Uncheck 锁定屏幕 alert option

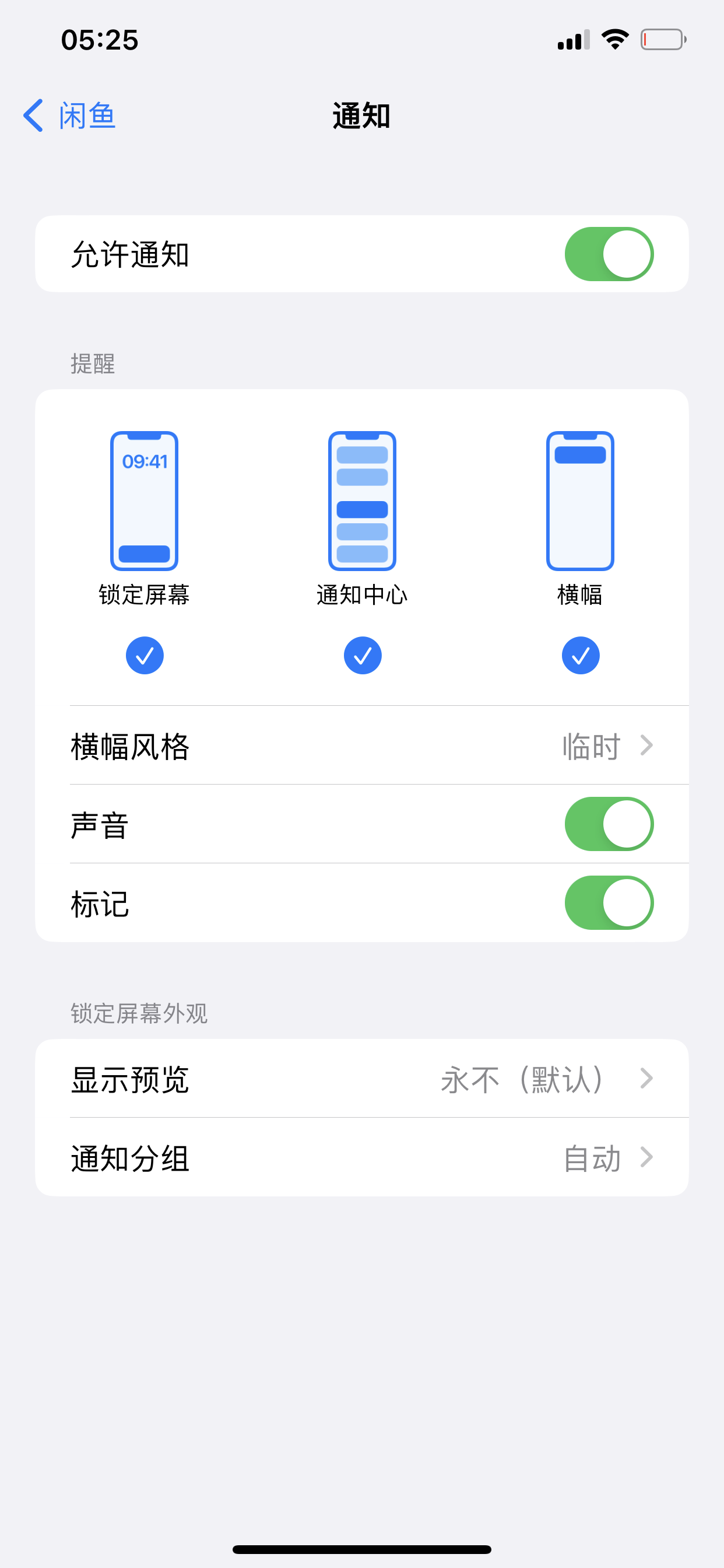(144, 655)
